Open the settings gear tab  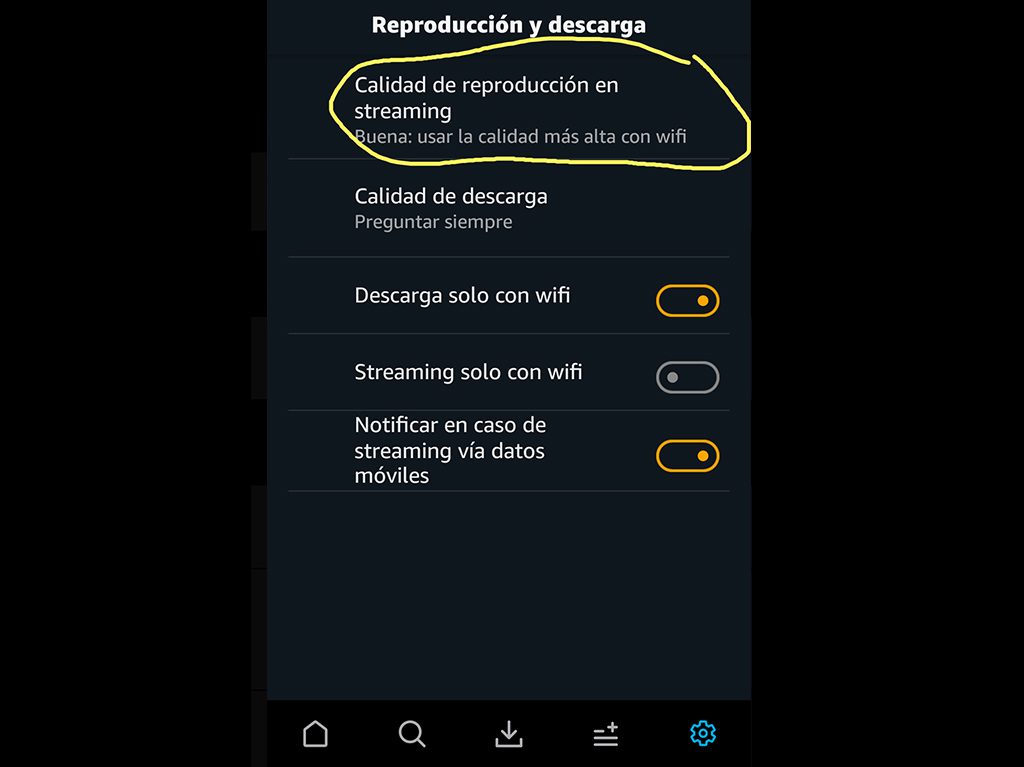point(703,734)
